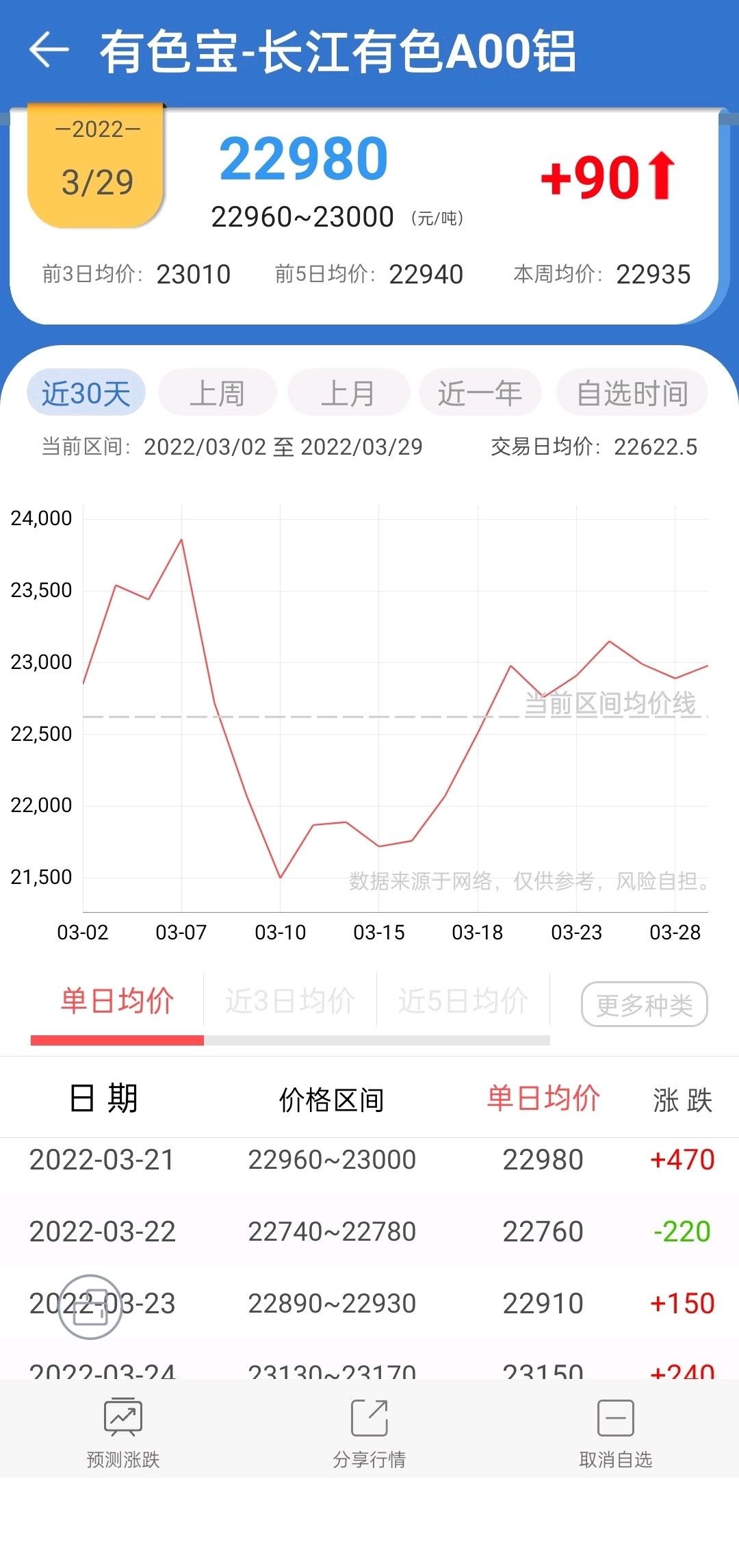Open 自选时间 custom date range

[632, 393]
